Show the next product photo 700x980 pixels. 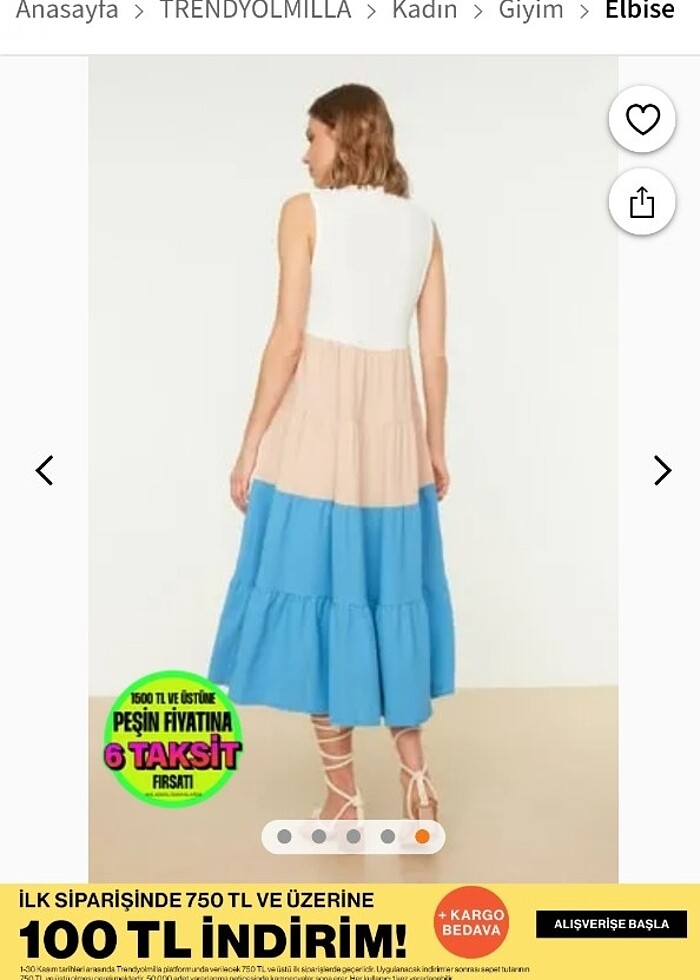tap(662, 470)
